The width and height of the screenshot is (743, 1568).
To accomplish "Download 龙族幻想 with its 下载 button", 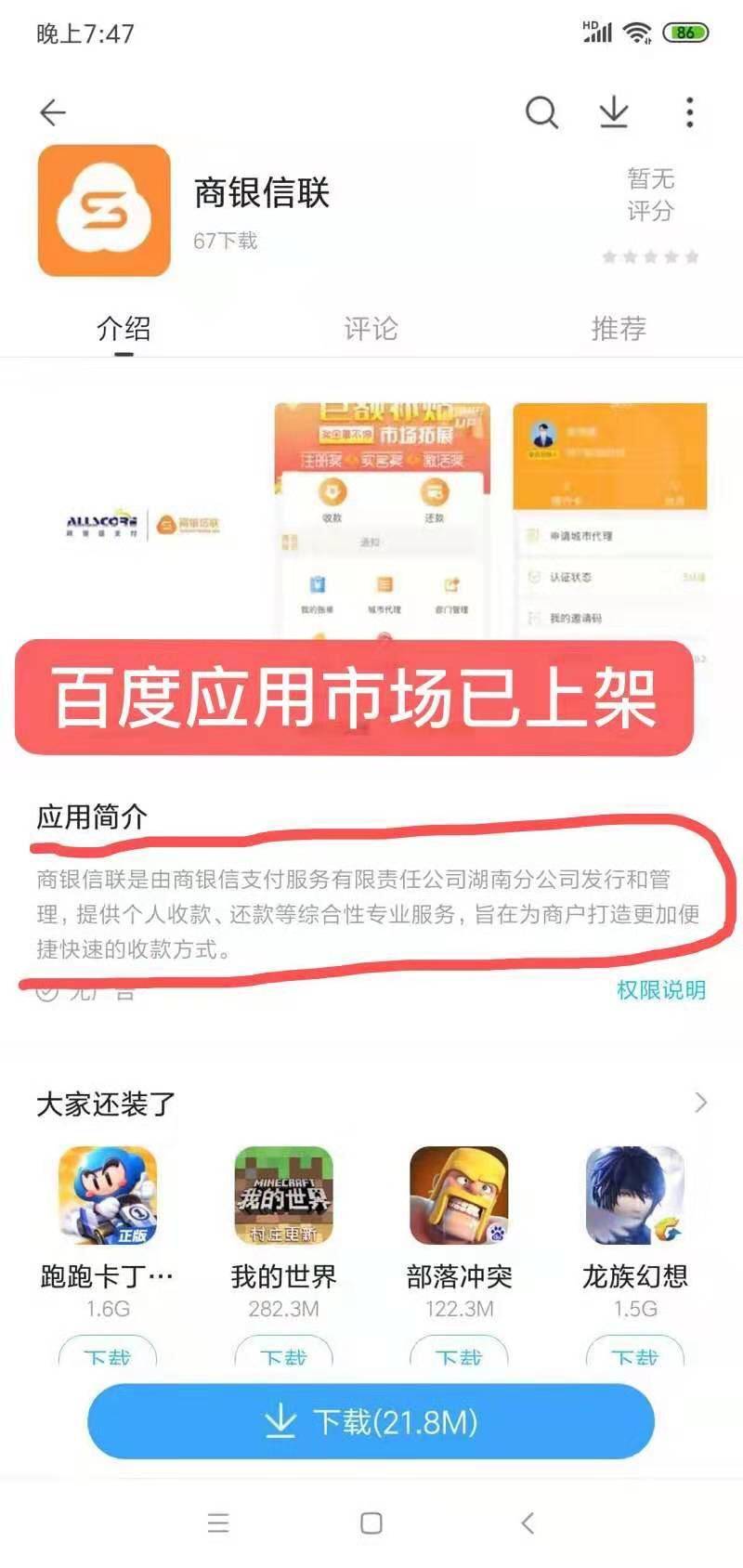I will [635, 1354].
